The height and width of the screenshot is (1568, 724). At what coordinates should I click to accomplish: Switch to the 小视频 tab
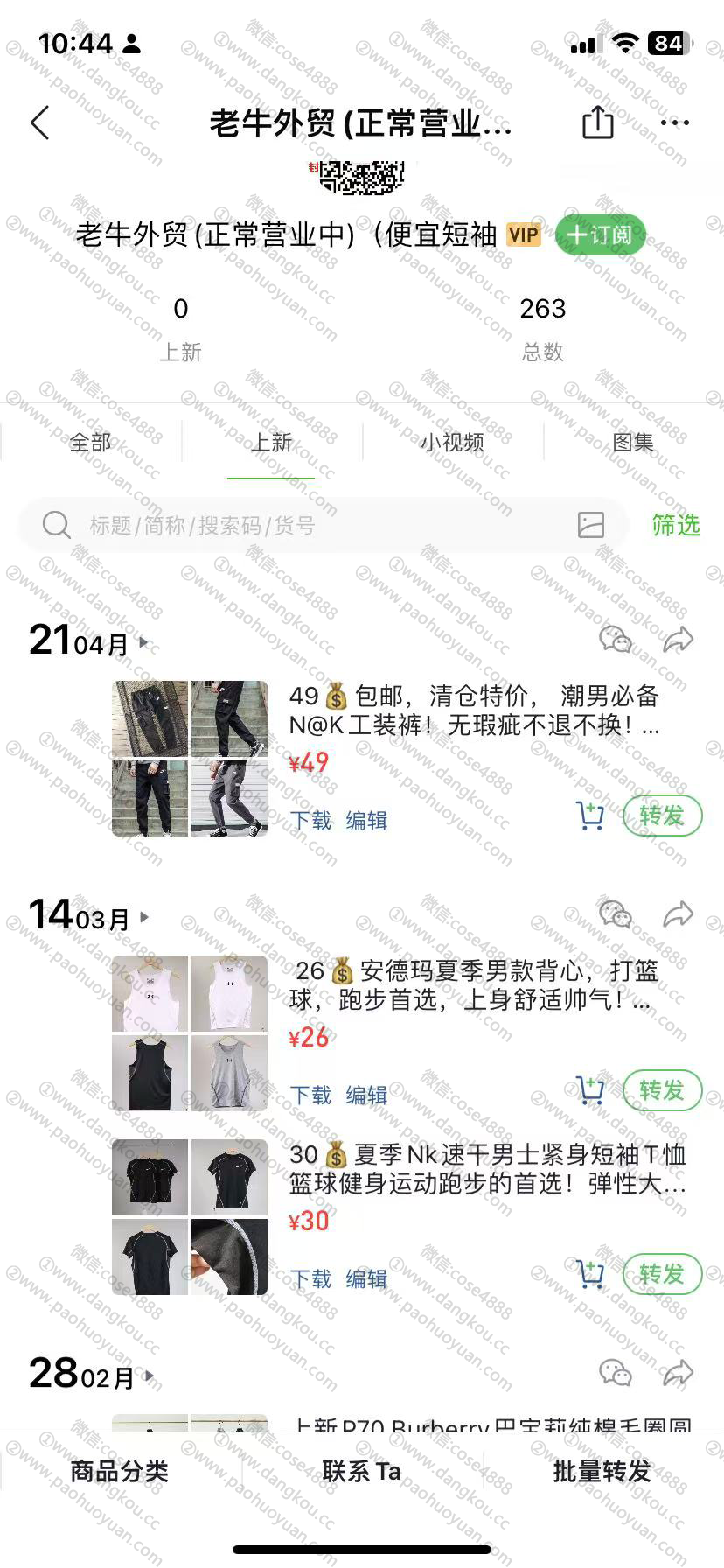coord(452,442)
